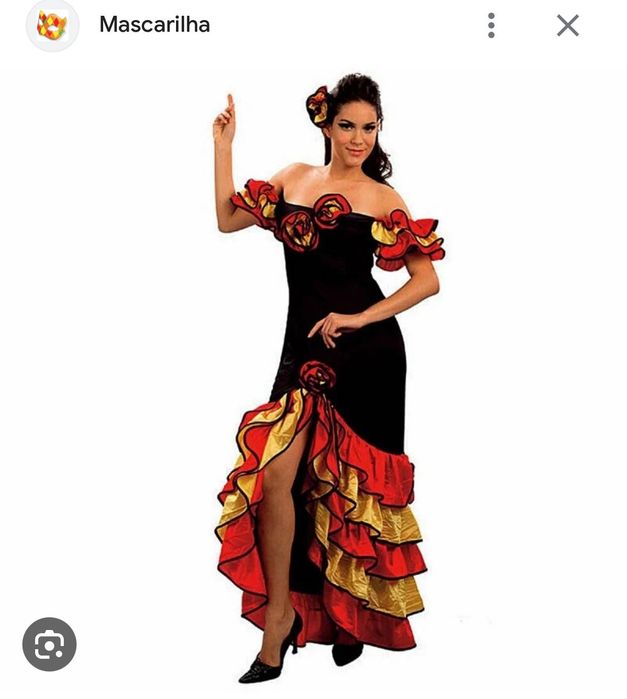Search this image with Lens
Viewport: 627px width, 699px height.
tap(49, 644)
